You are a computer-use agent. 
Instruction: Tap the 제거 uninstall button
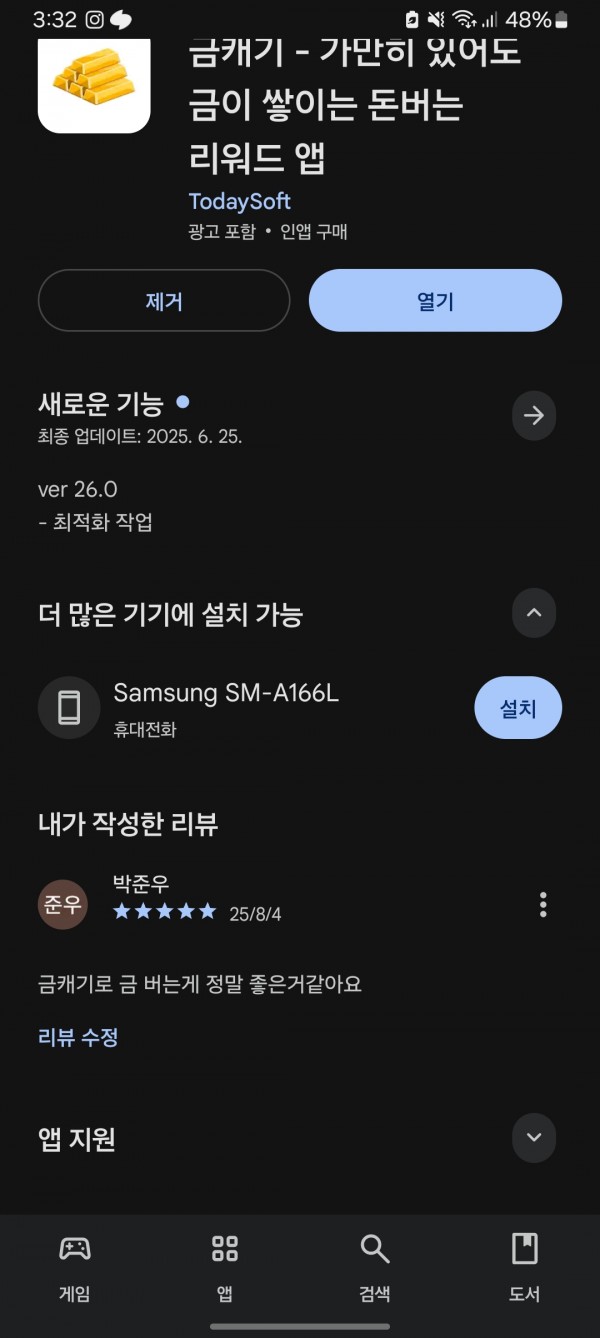point(164,300)
